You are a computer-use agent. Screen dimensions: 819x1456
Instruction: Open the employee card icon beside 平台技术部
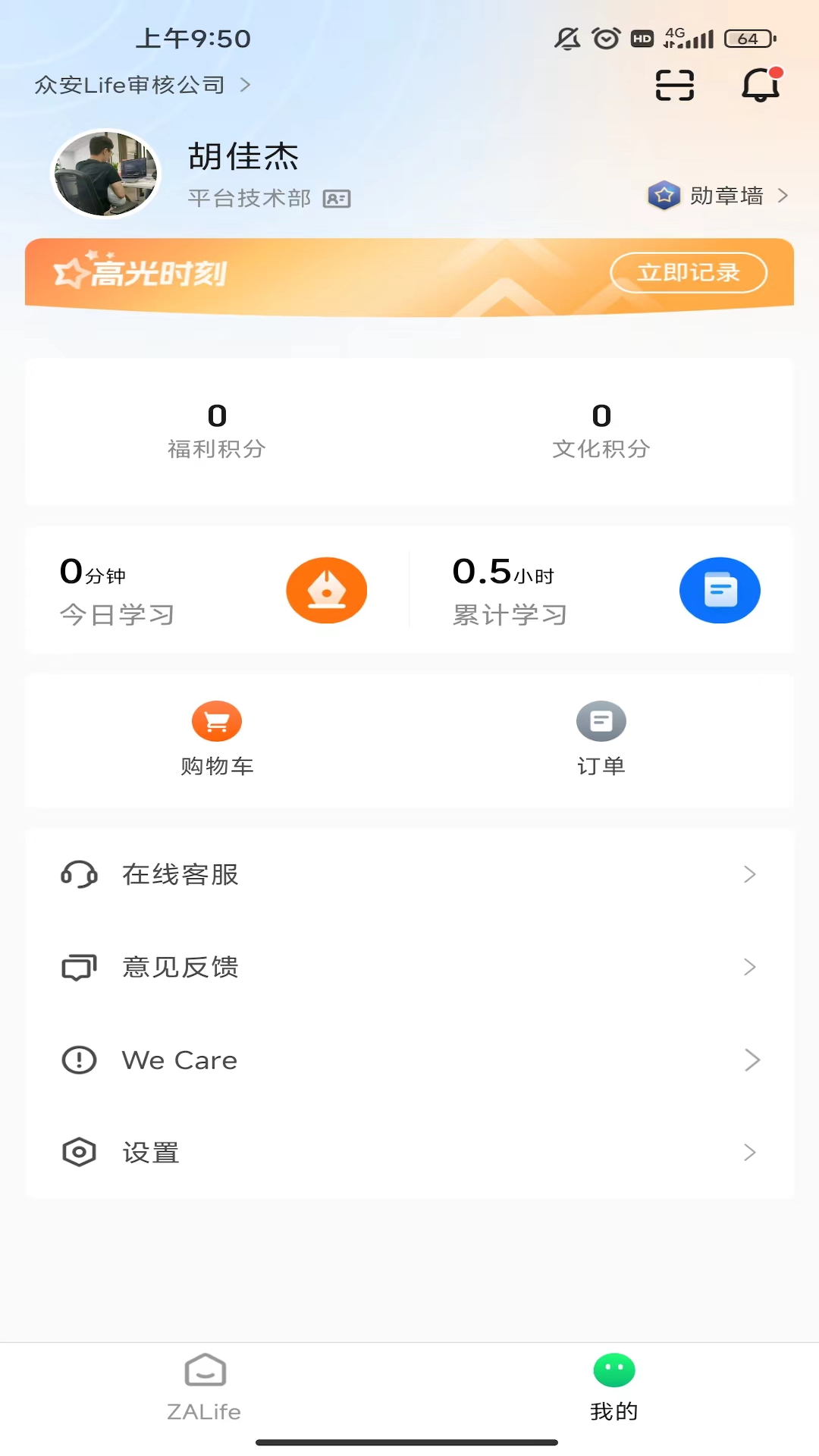[338, 198]
